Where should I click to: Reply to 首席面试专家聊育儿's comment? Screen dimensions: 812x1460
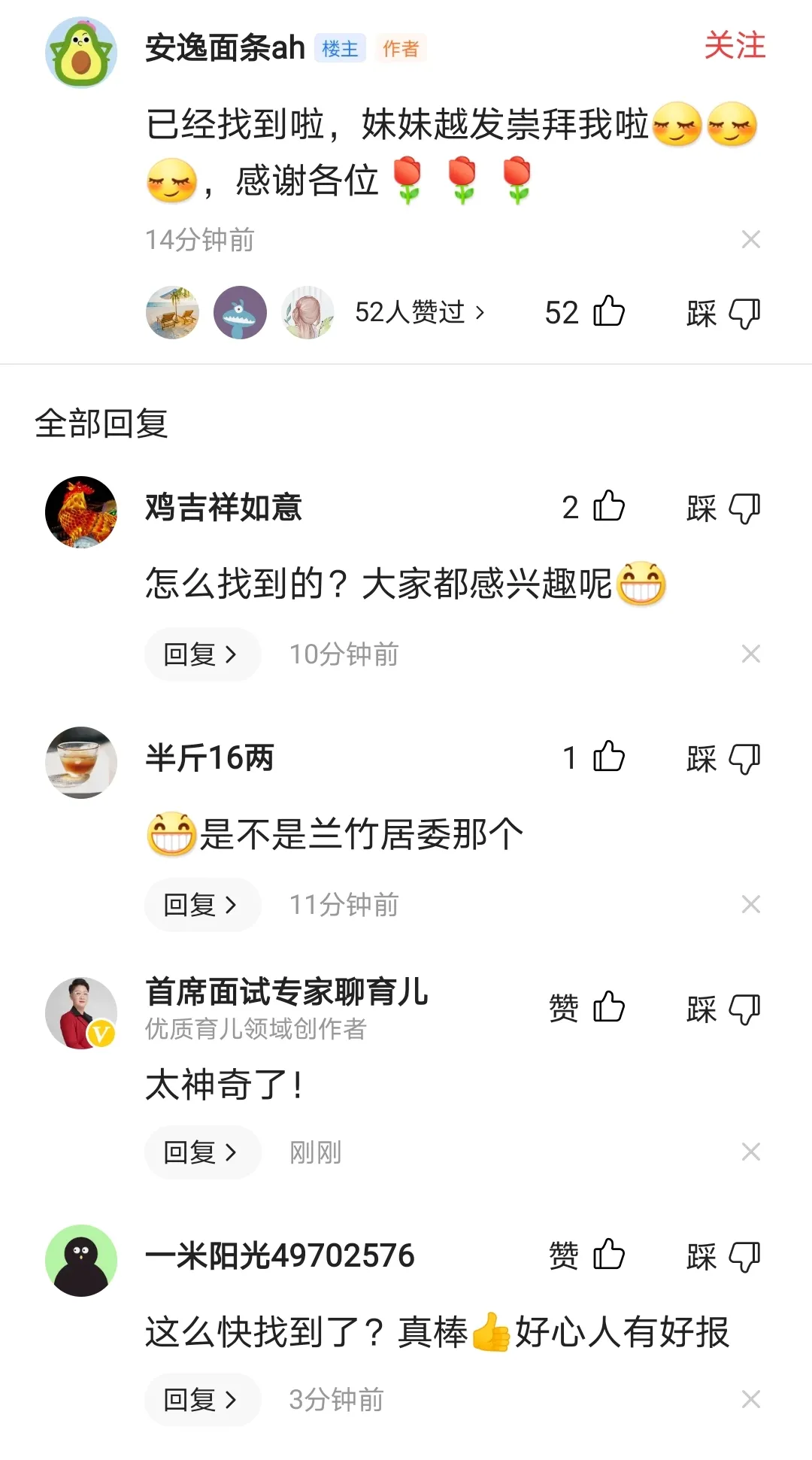[x=201, y=1152]
